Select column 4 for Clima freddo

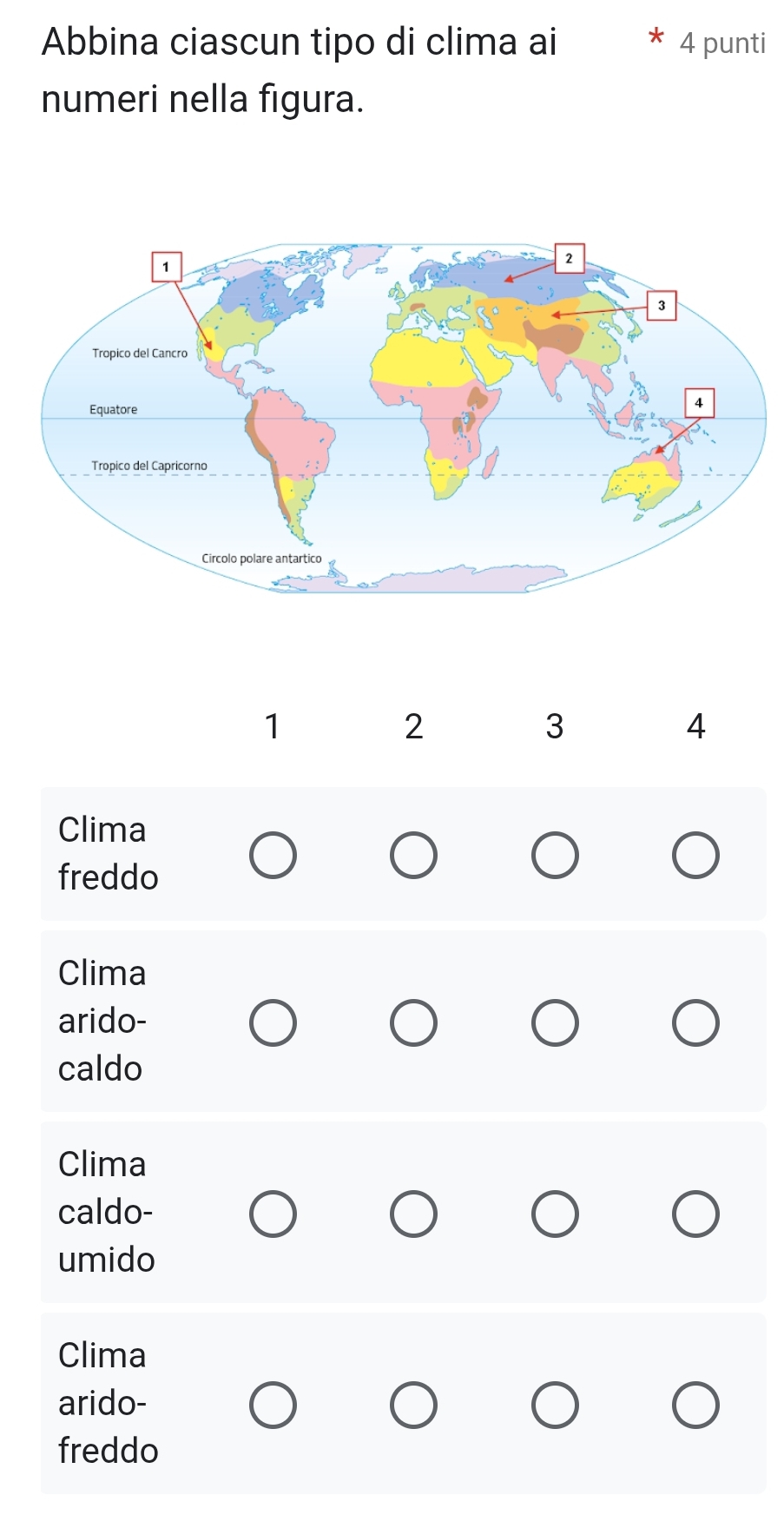click(x=695, y=855)
